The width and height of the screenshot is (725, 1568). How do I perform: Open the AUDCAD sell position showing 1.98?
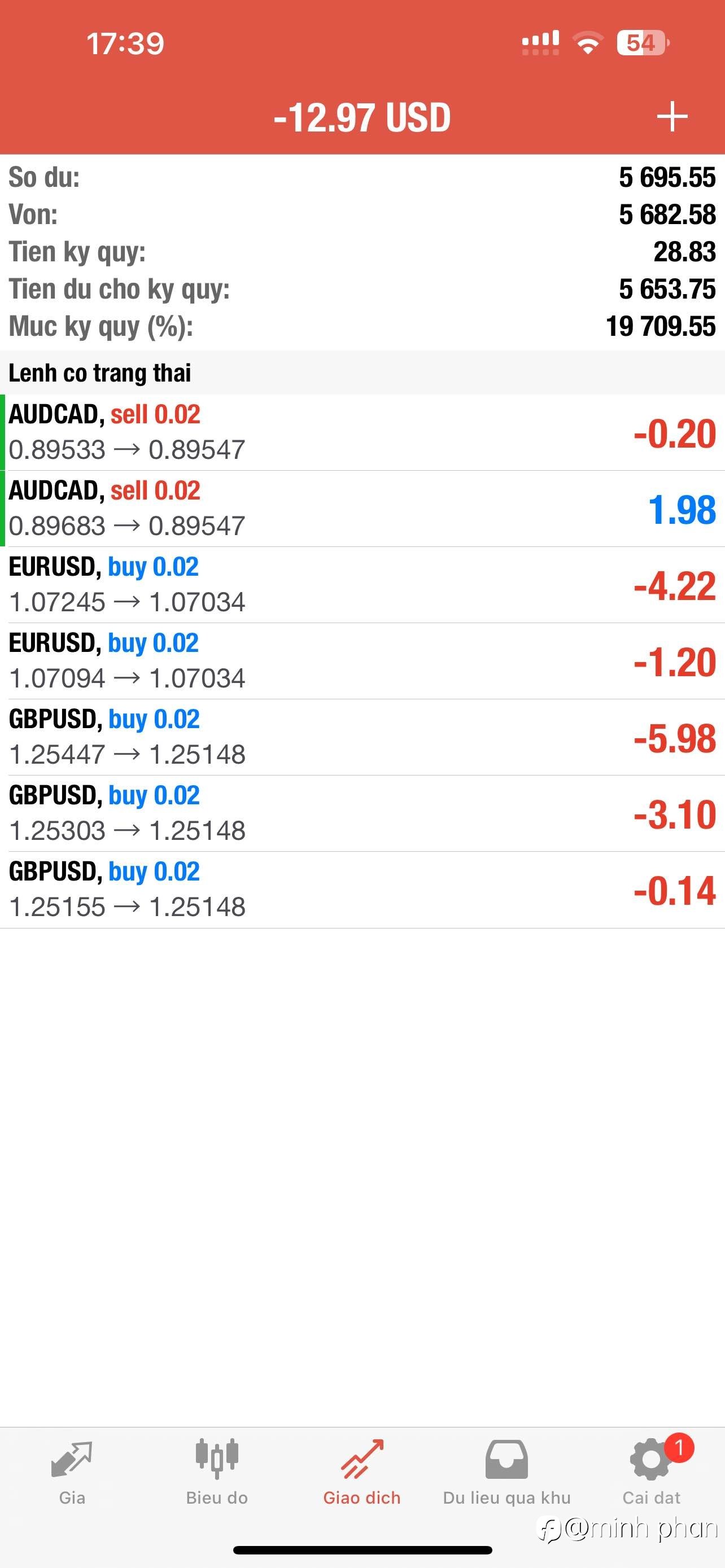pyautogui.click(x=362, y=508)
